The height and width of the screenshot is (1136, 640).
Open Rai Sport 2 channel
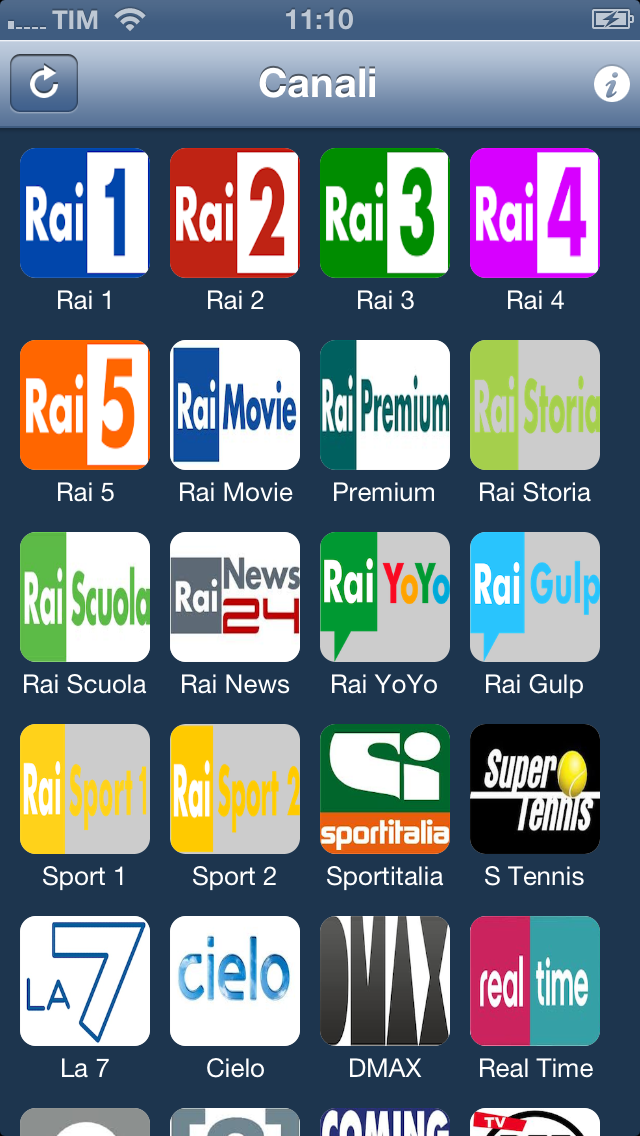pos(235,789)
